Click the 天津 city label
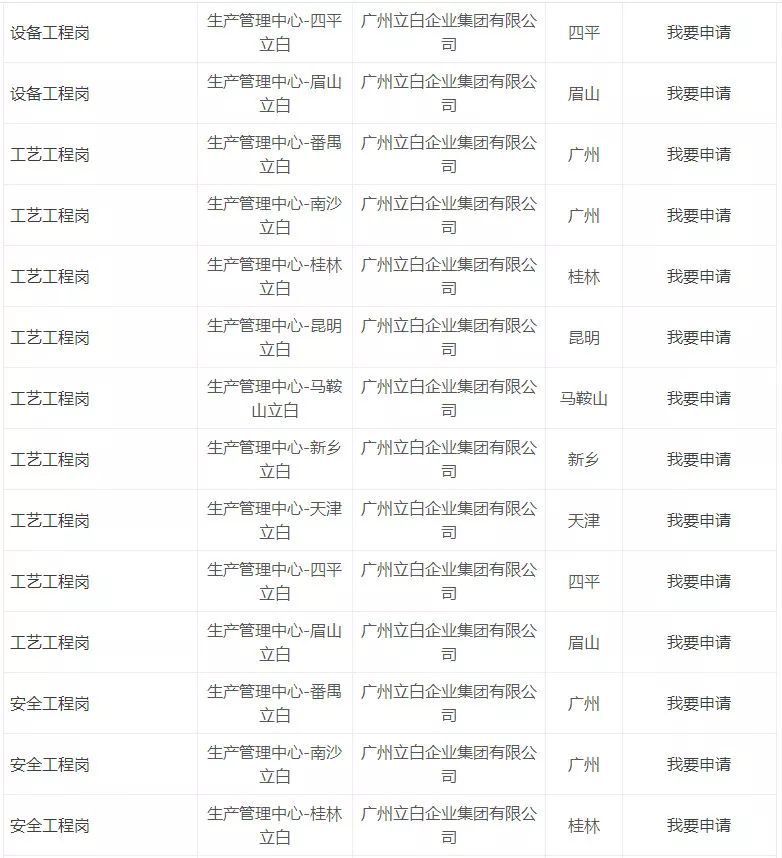 click(585, 520)
